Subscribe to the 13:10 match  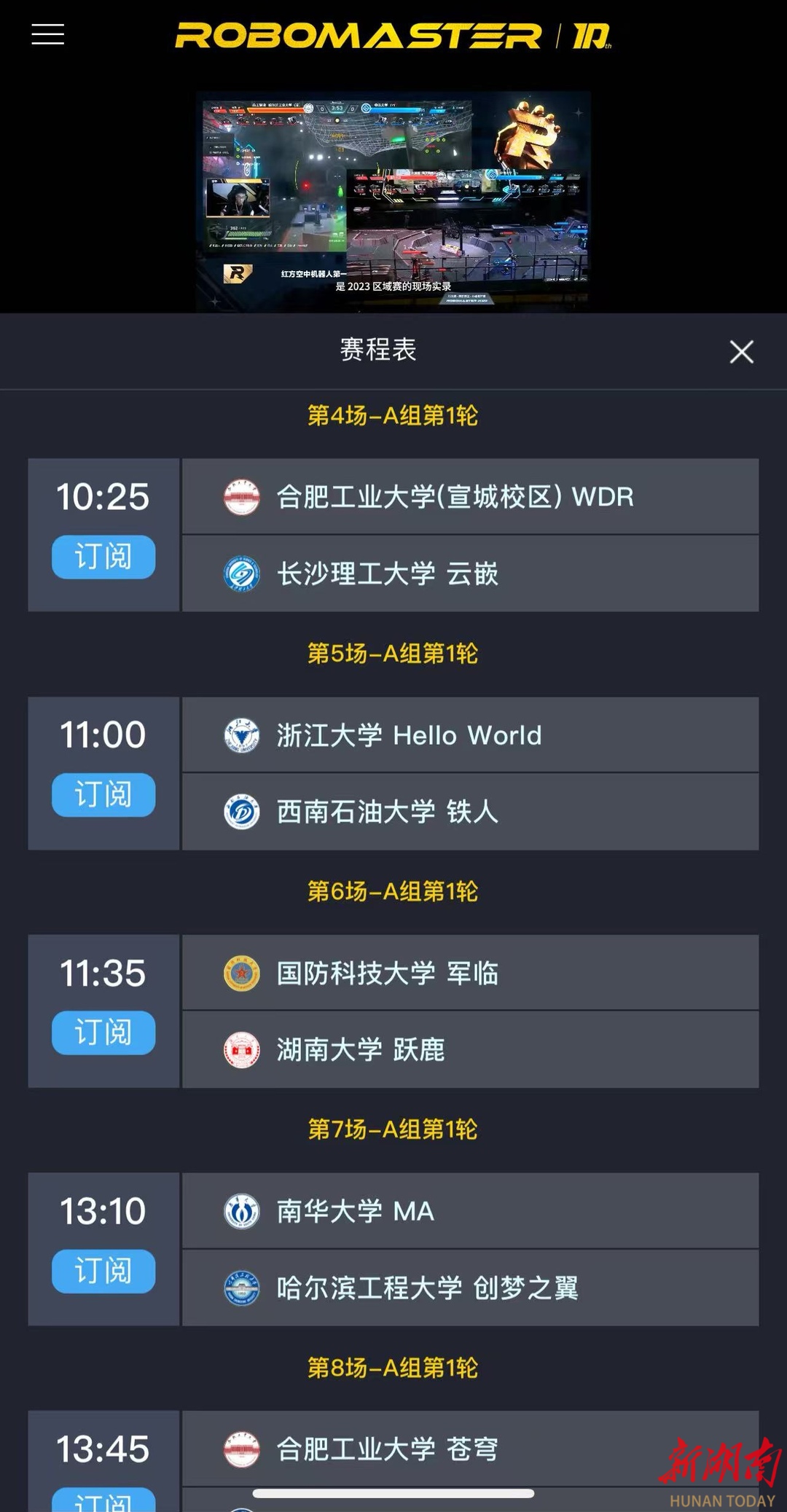tap(103, 1271)
